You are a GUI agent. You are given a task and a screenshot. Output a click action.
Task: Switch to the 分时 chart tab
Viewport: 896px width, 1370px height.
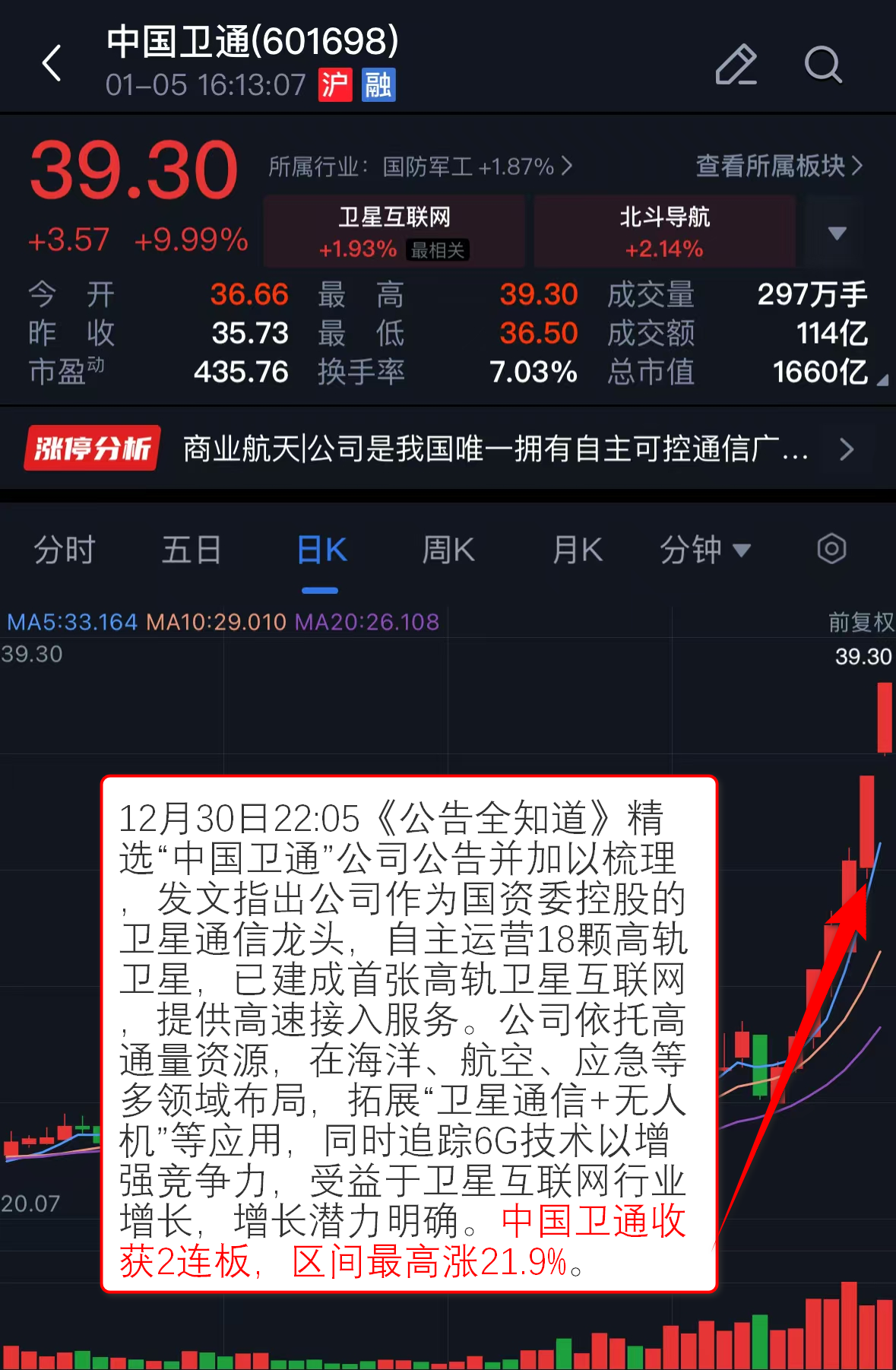65,550
